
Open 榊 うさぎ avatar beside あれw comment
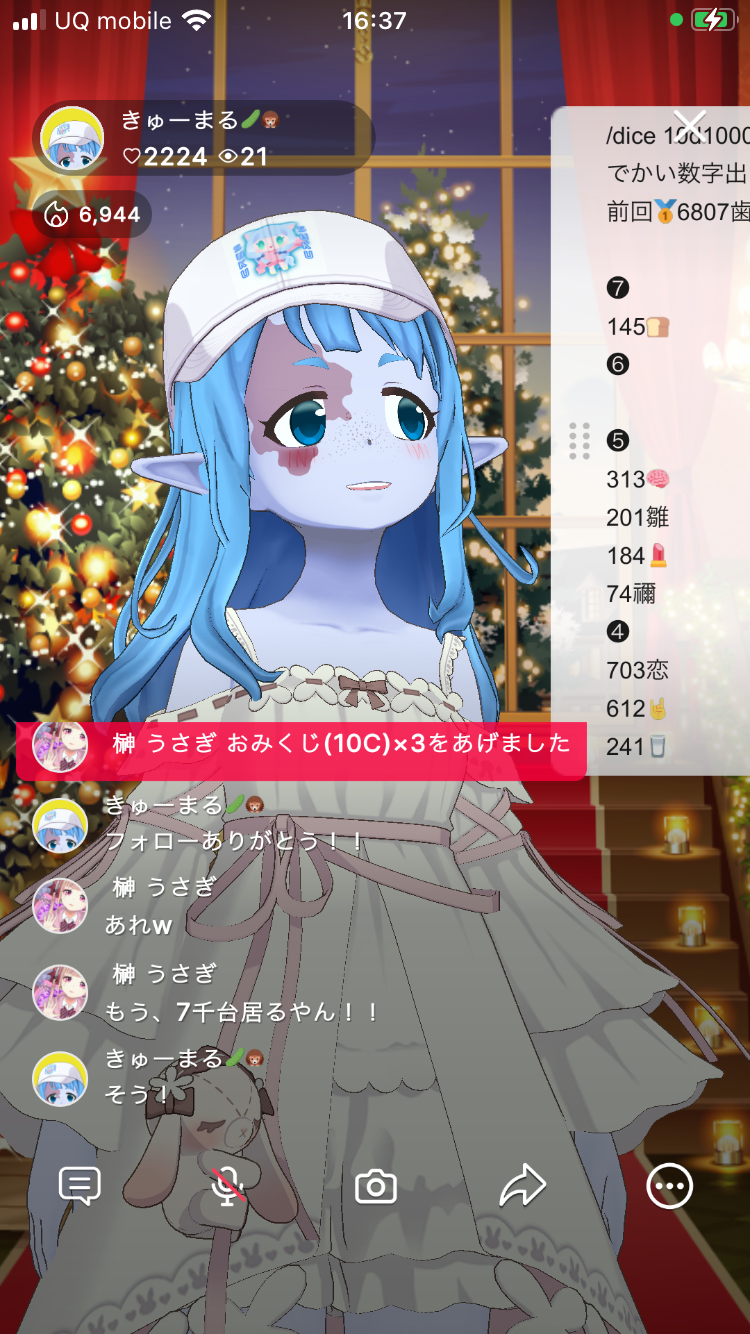pyautogui.click(x=60, y=906)
